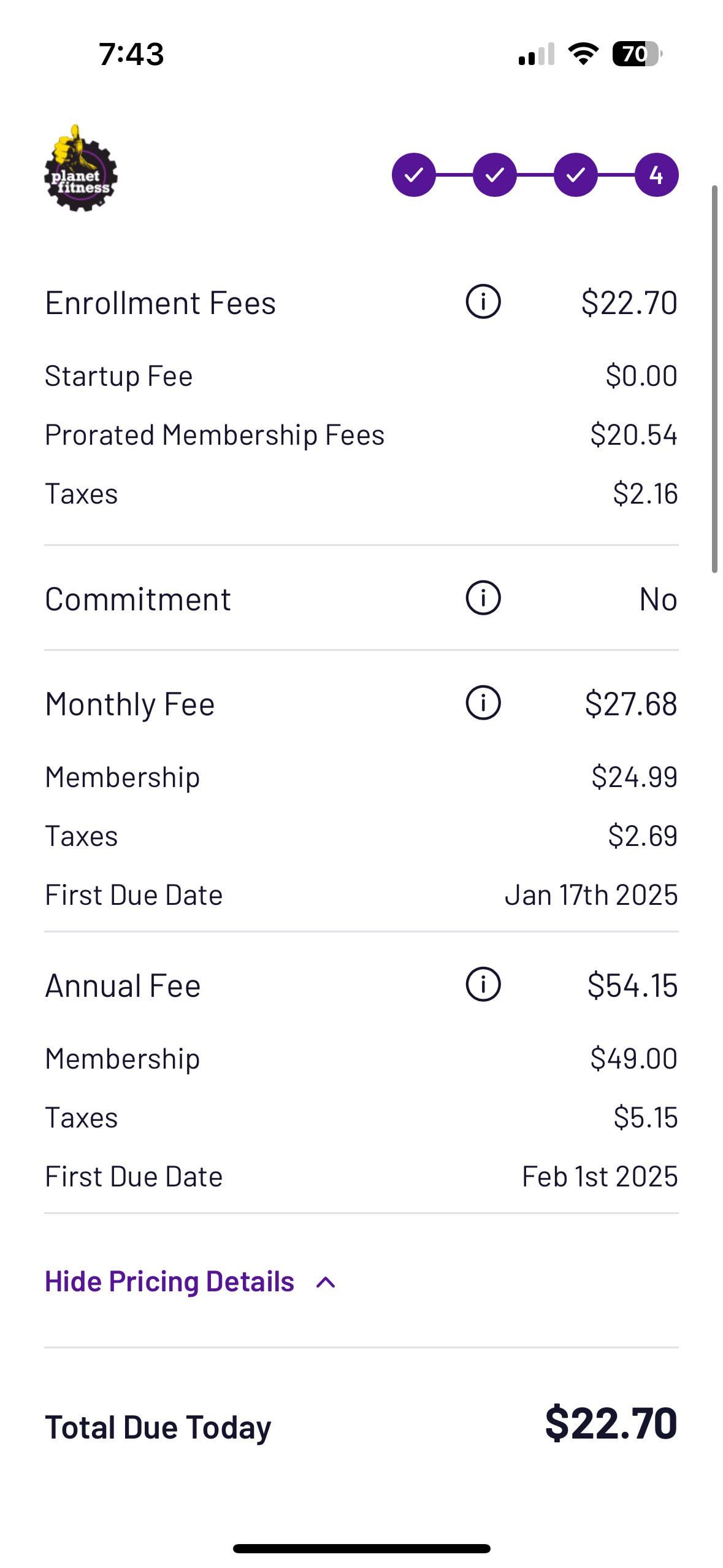This screenshot has height=1568, width=723.
Task: Select the Prorated Membership Fees row
Action: 215,435
